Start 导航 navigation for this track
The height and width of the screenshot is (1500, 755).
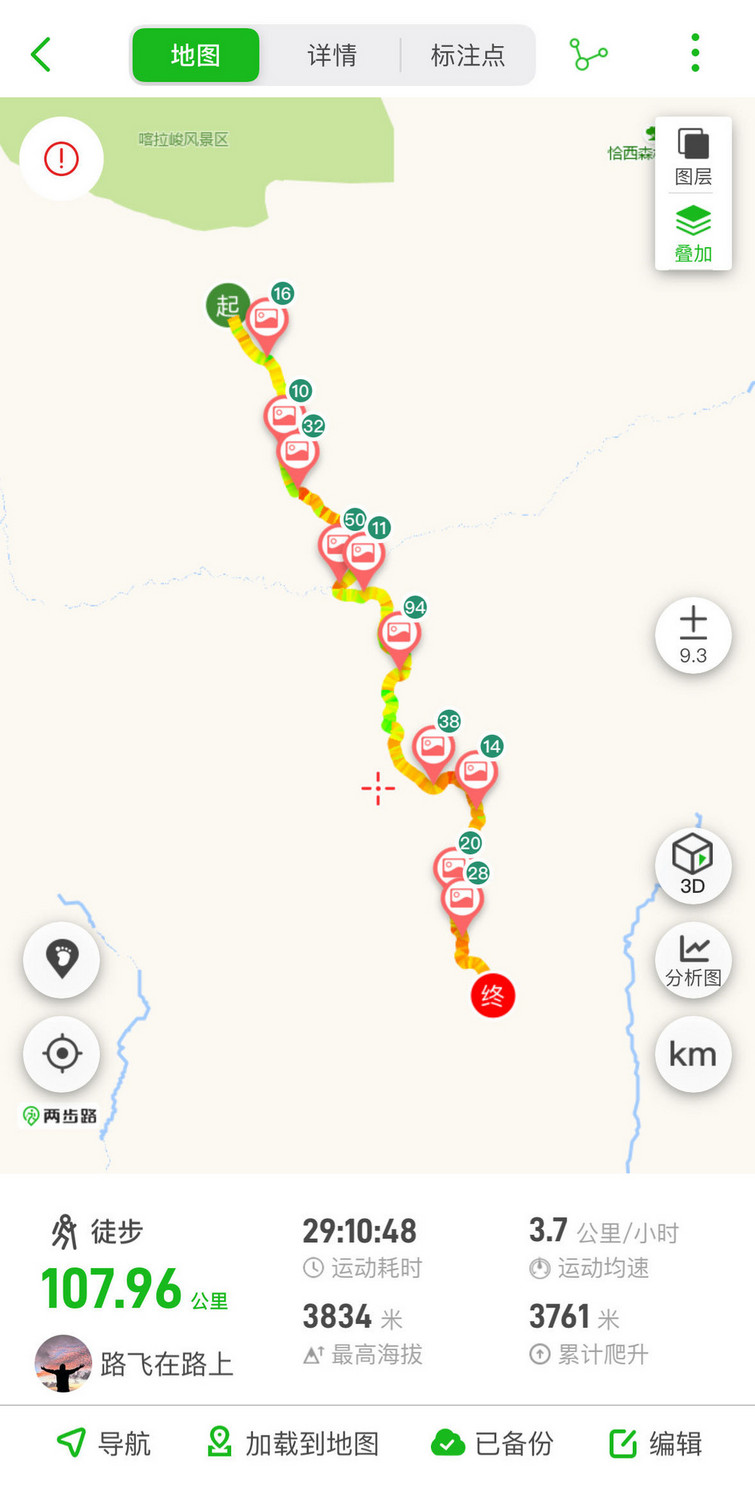[x=103, y=1443]
